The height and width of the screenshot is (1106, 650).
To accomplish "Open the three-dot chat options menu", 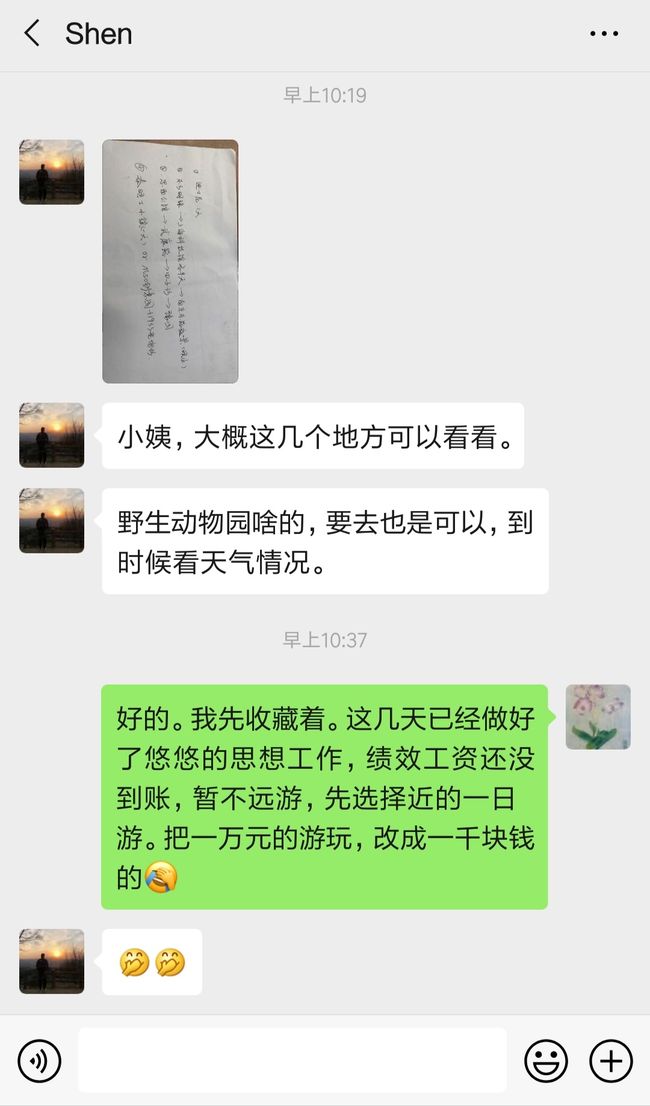I will (x=604, y=33).
